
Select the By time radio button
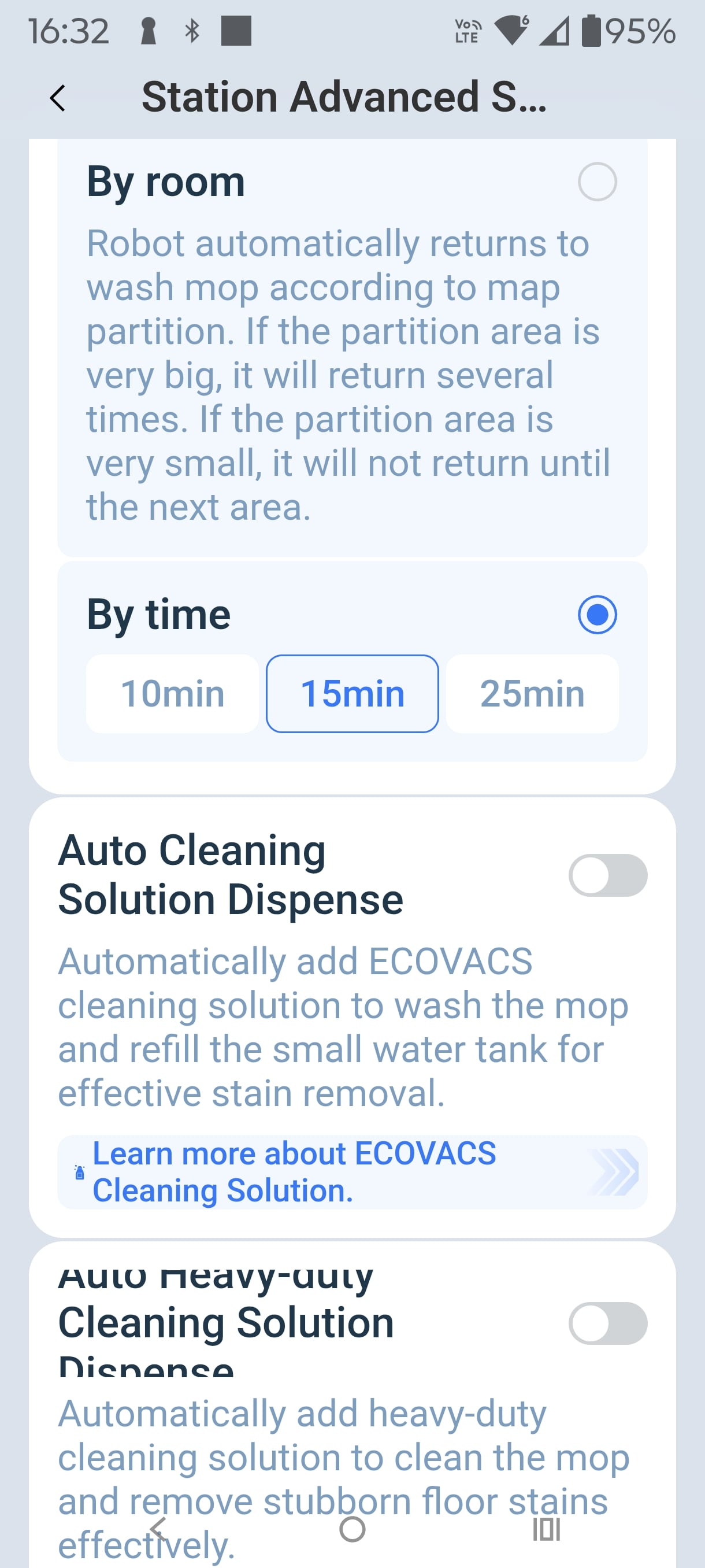pyautogui.click(x=597, y=615)
